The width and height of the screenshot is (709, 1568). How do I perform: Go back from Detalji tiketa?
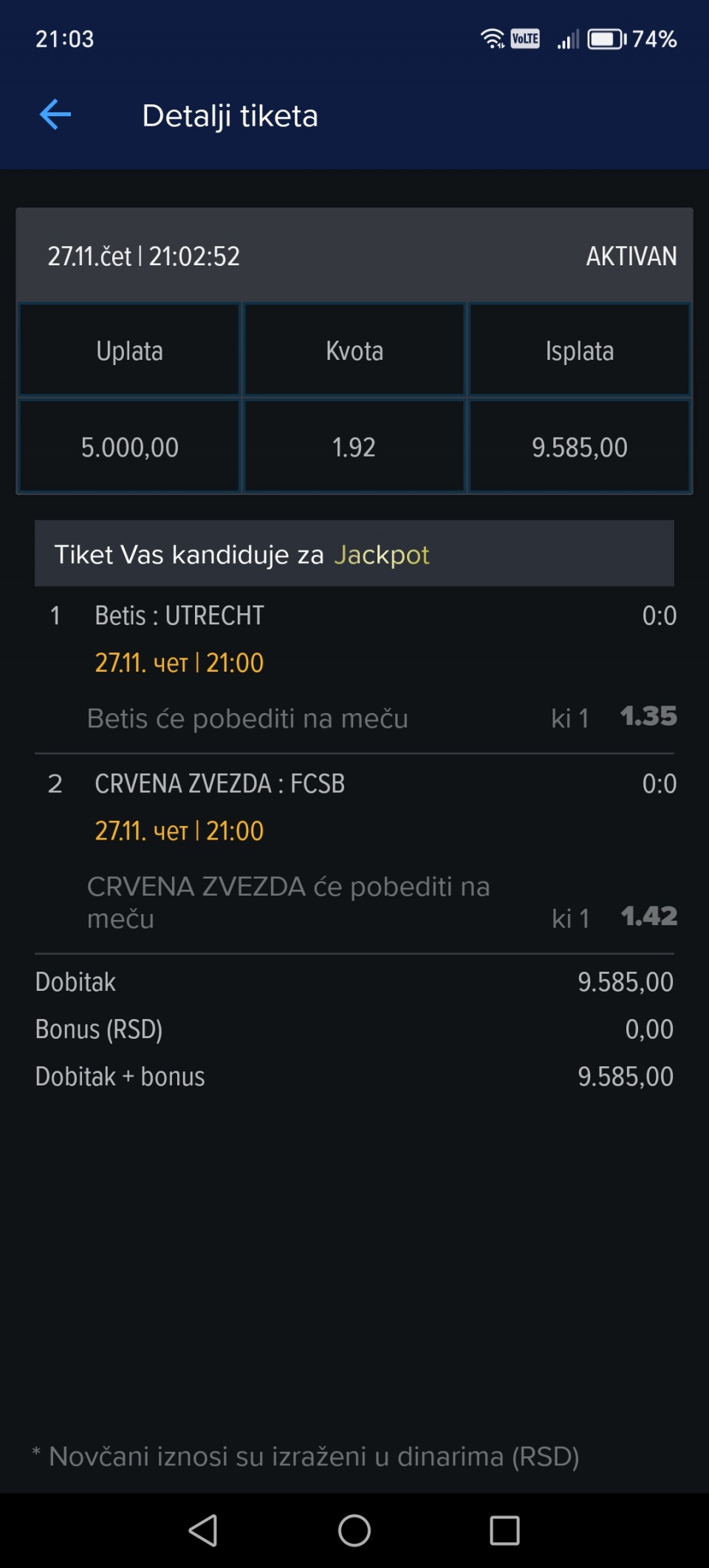pyautogui.click(x=55, y=115)
